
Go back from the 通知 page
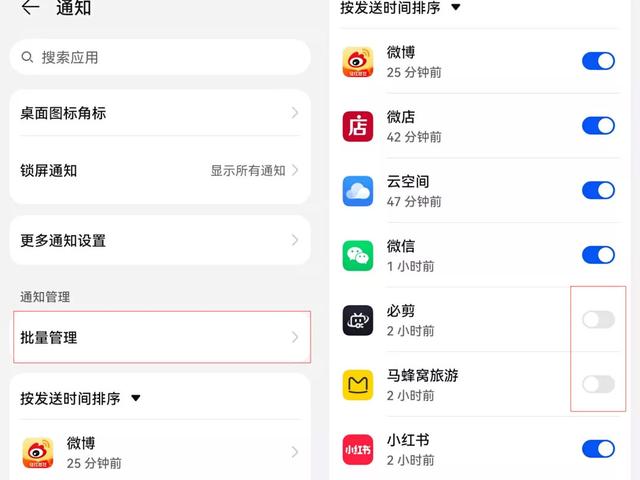click(31, 7)
